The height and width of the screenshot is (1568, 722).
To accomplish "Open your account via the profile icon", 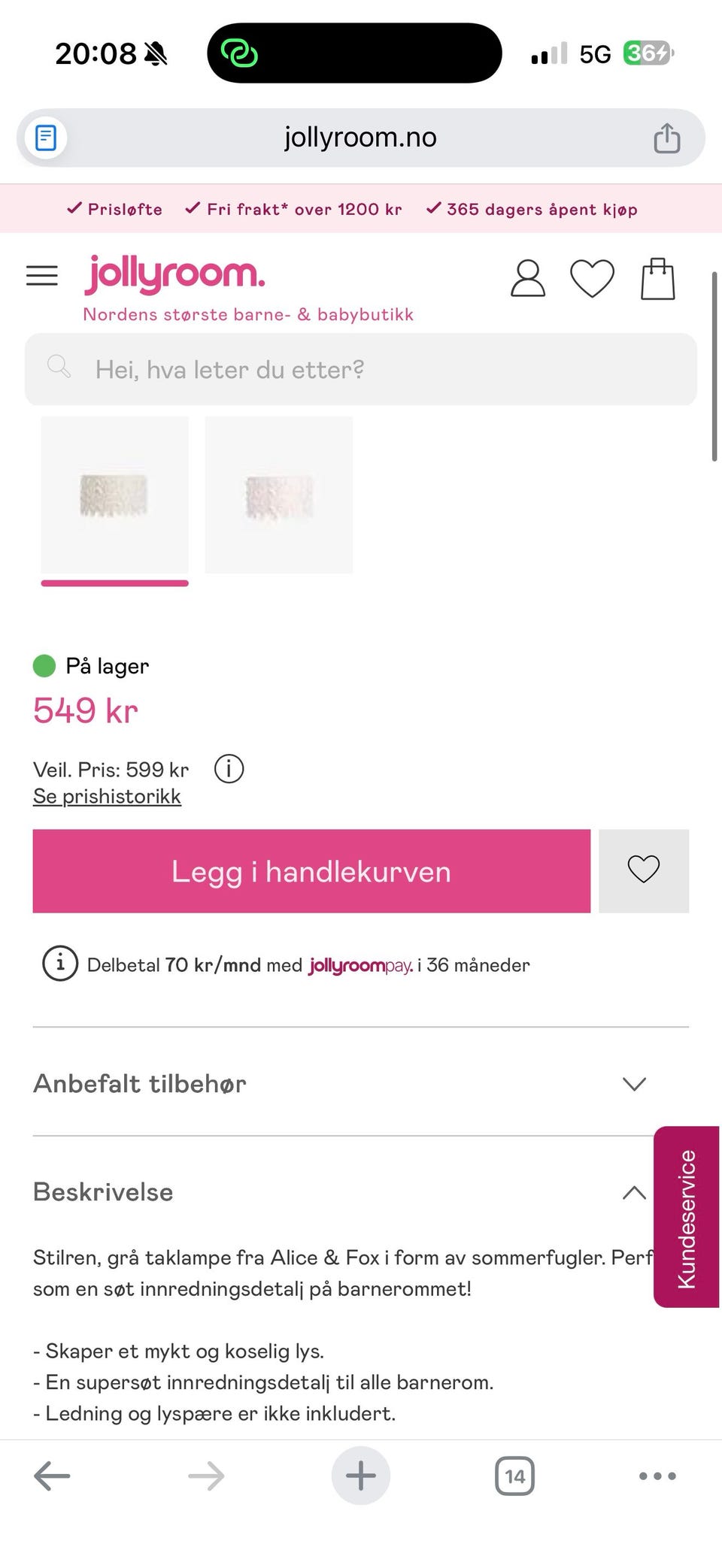I will [527, 278].
